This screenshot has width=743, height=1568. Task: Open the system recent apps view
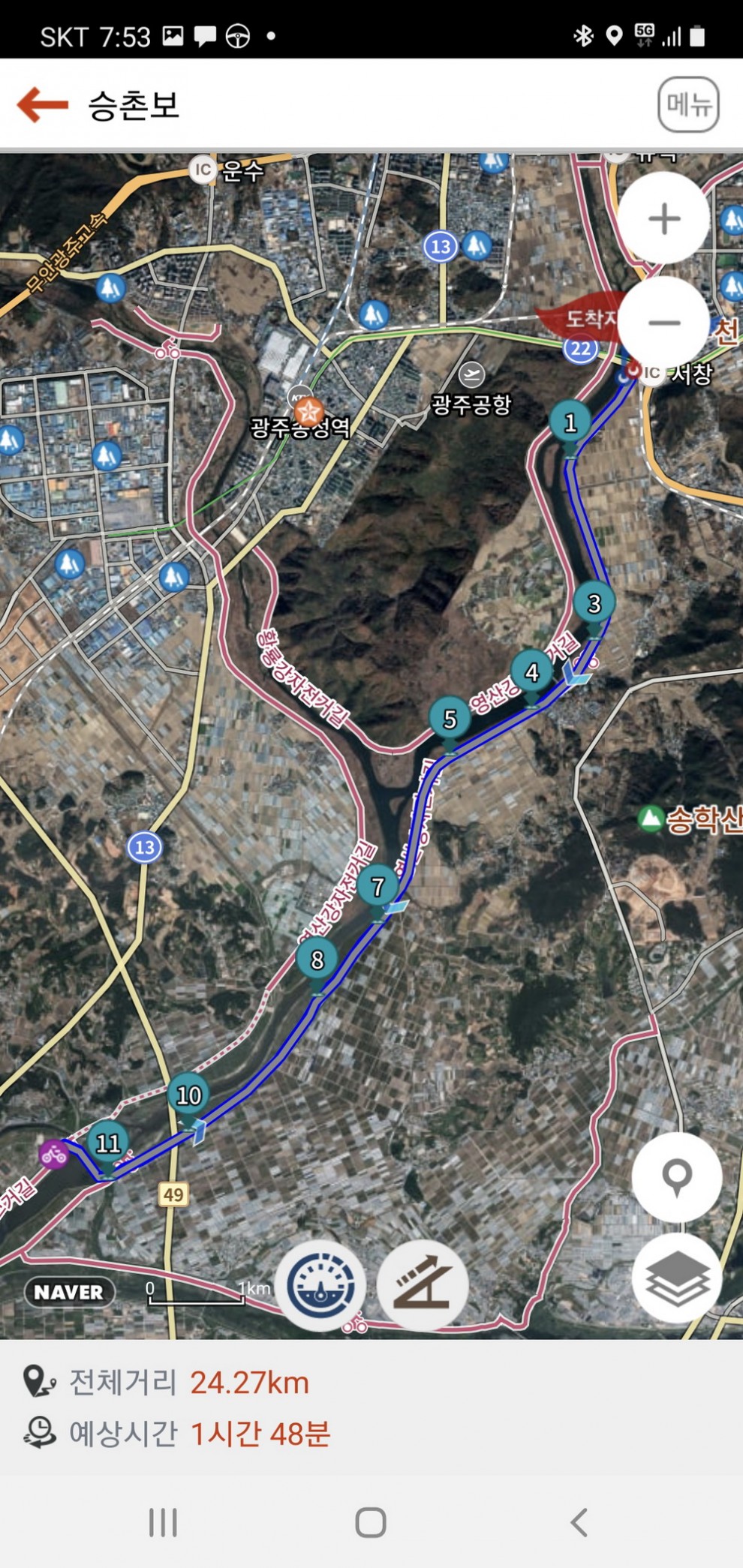tap(163, 1522)
